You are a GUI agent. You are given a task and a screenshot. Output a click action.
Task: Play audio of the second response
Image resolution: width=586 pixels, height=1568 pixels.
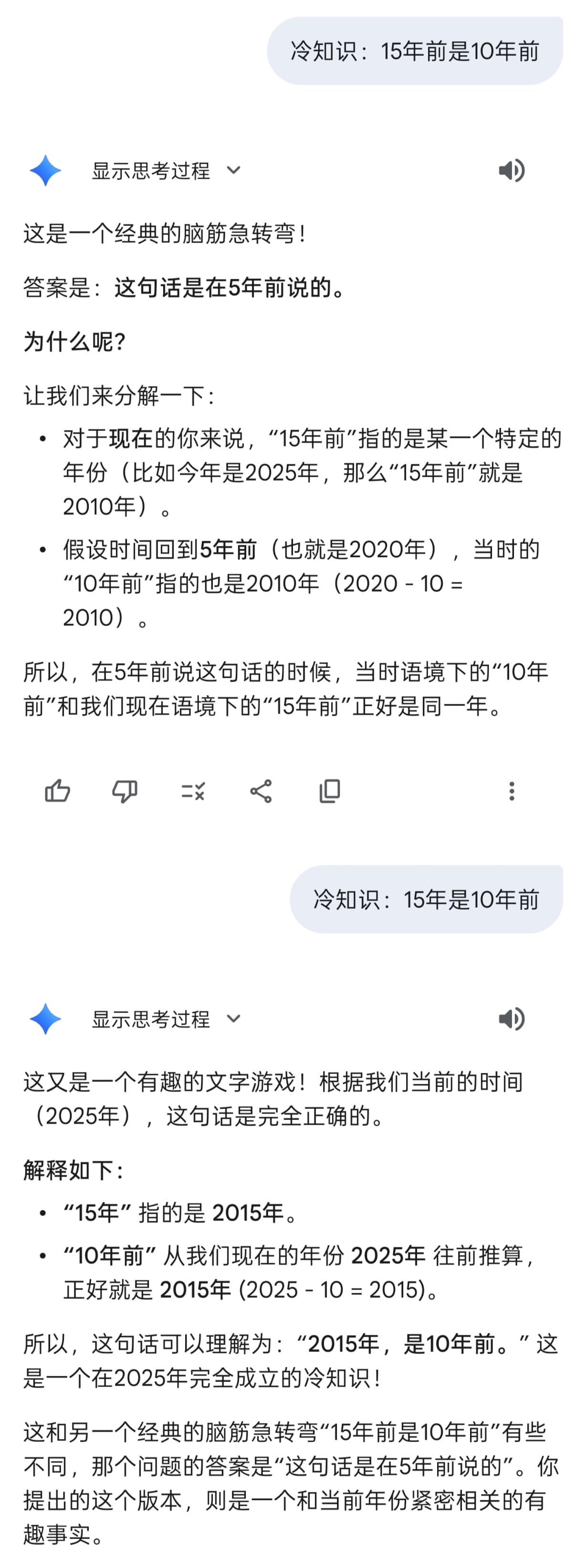pos(511,1019)
